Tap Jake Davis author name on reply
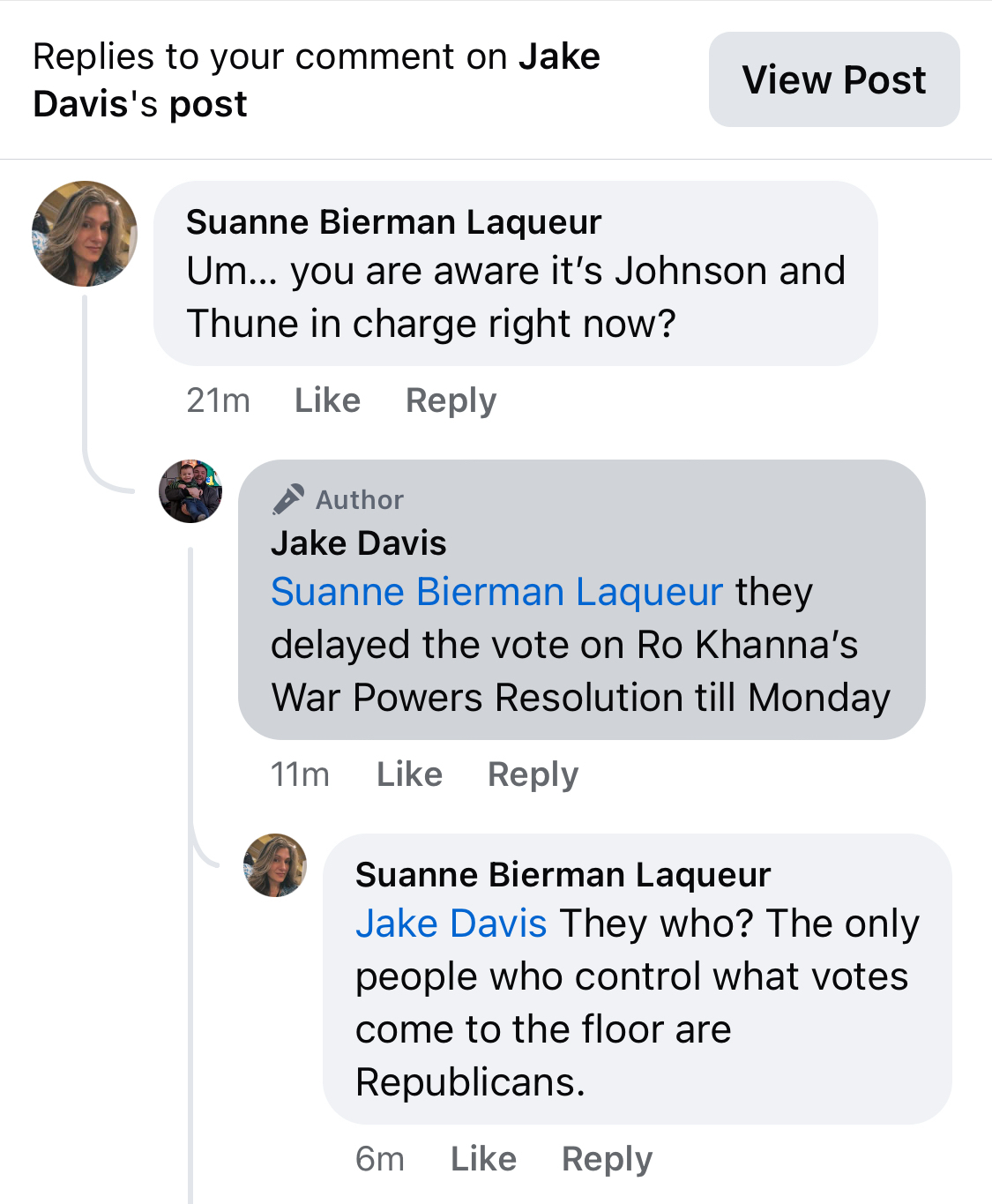Image resolution: width=992 pixels, height=1204 pixels. [x=358, y=543]
